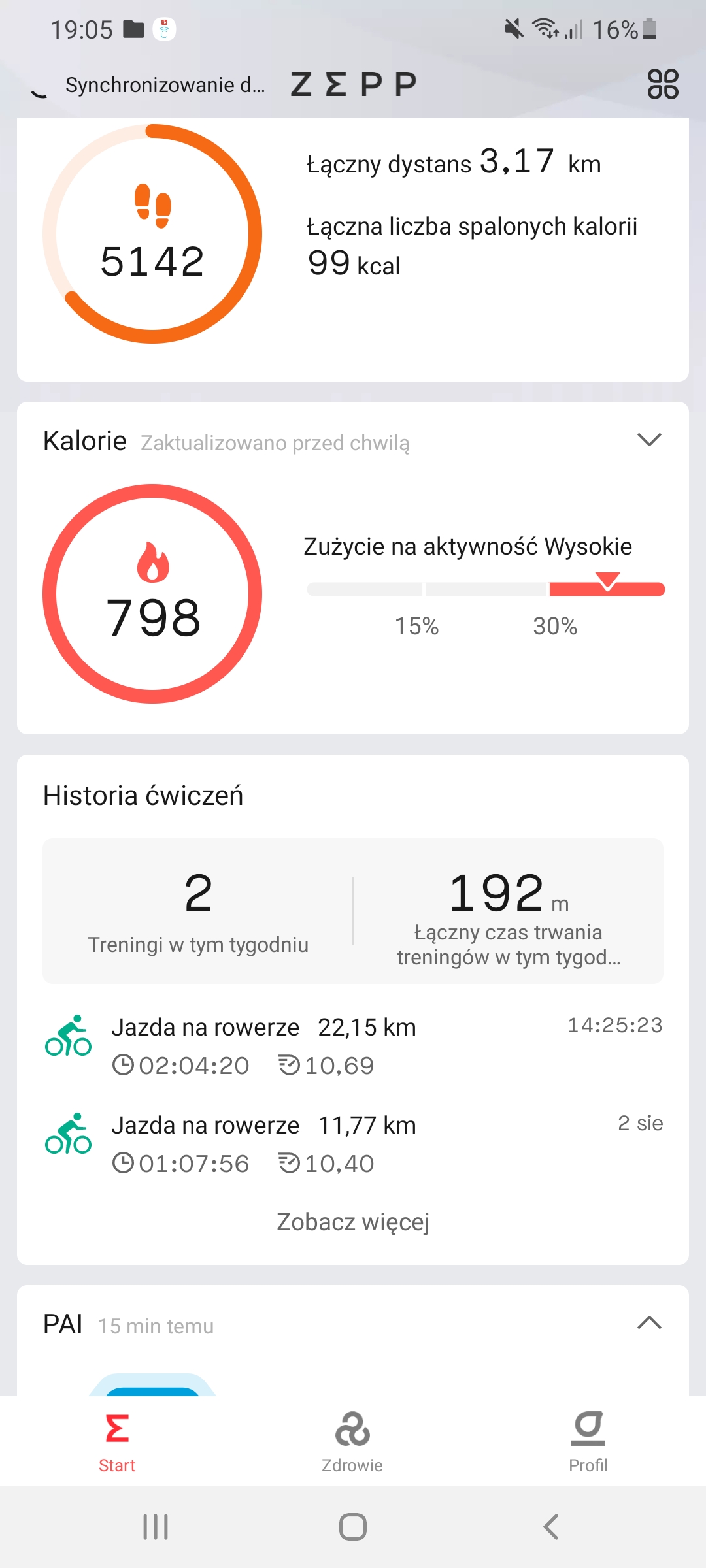706x1568 pixels.
Task: Toggle the PAI card chevron
Action: click(x=649, y=1324)
